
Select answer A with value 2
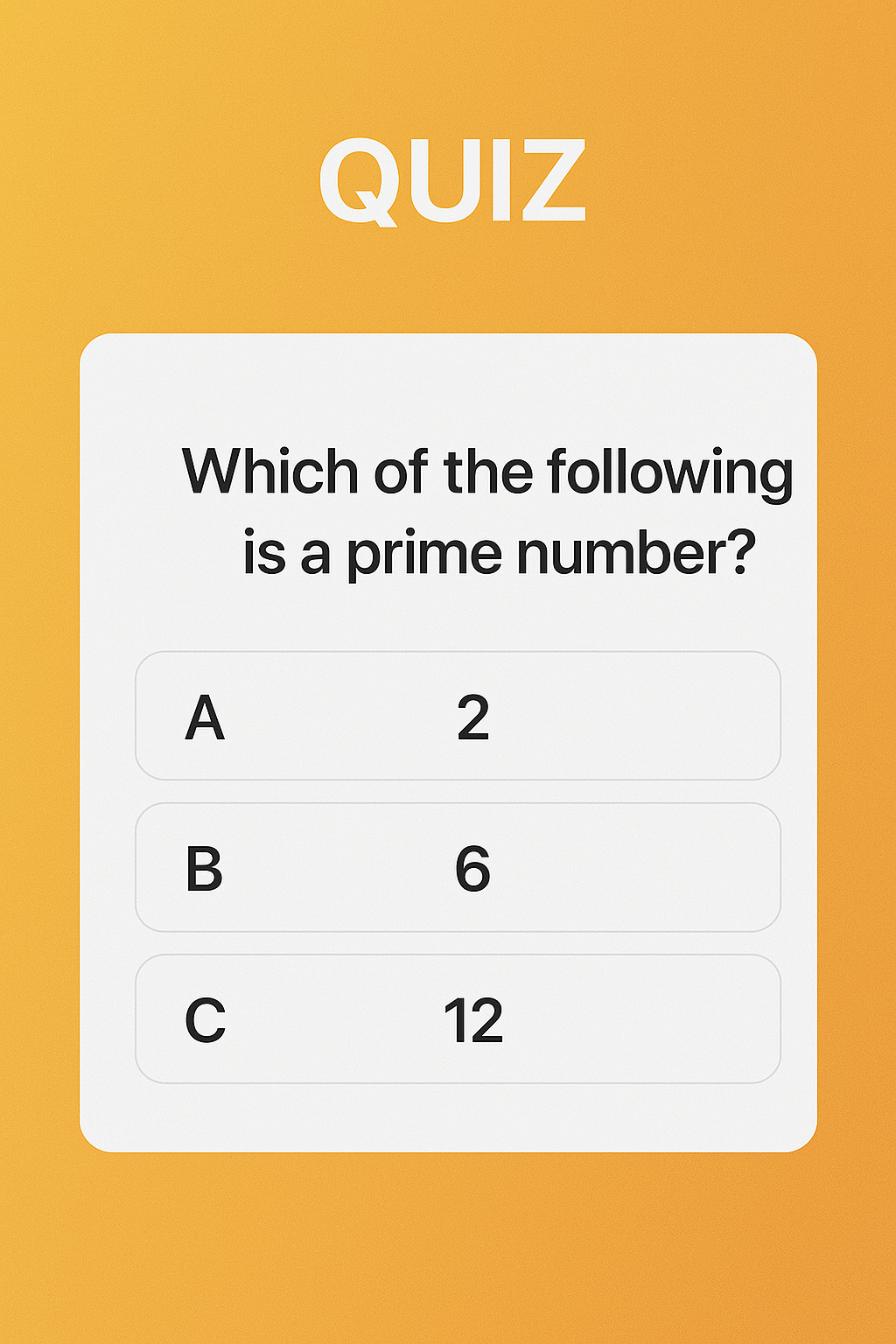click(458, 716)
